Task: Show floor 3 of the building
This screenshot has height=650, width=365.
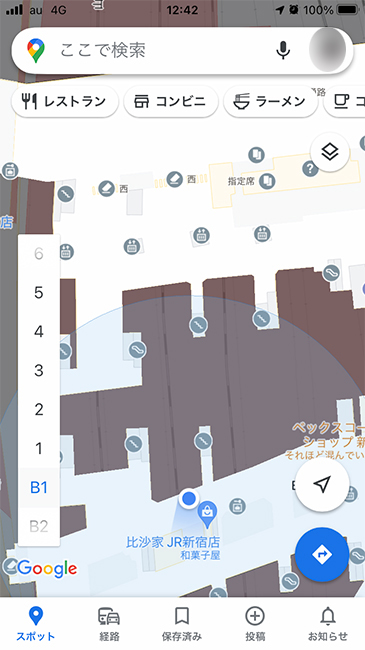Action: pos(39,371)
